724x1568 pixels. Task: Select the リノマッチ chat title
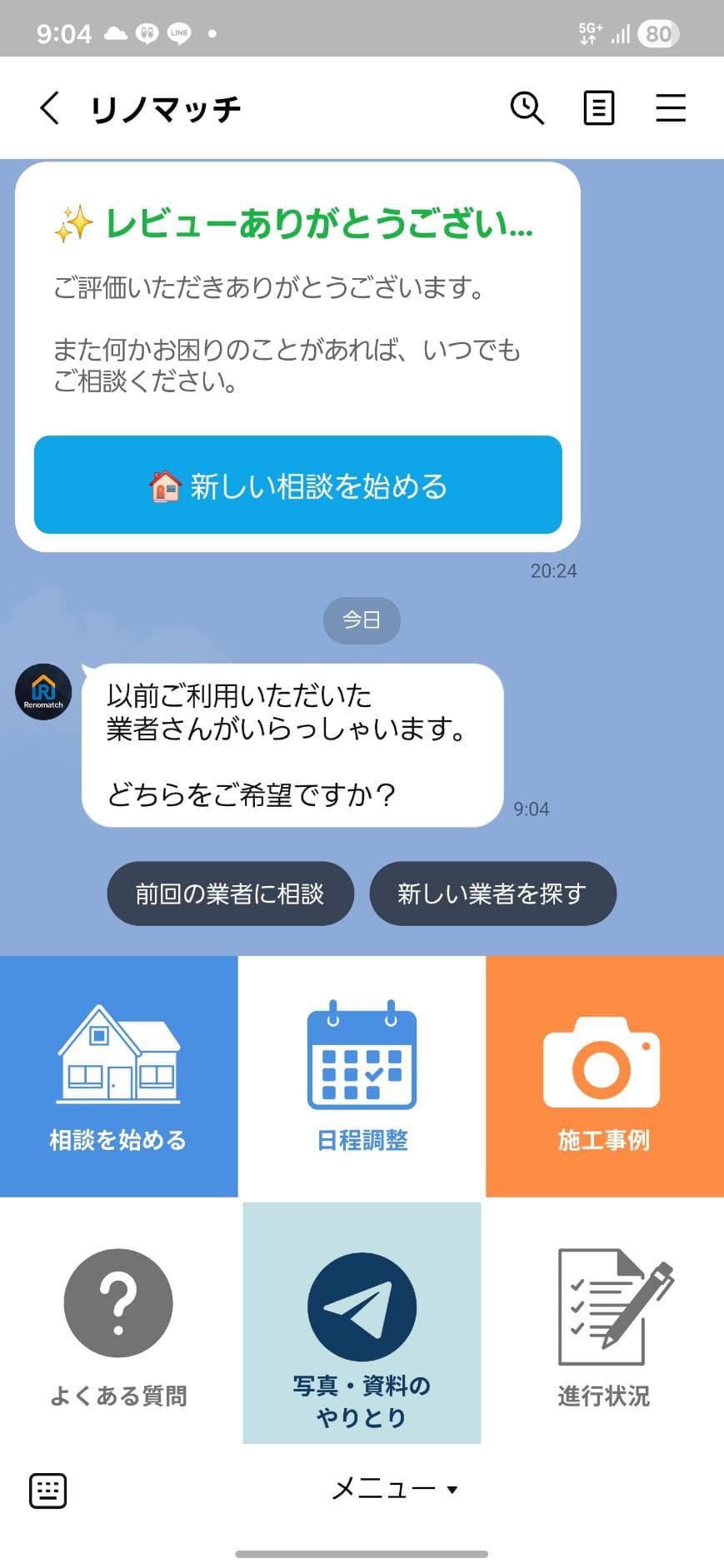pyautogui.click(x=166, y=107)
